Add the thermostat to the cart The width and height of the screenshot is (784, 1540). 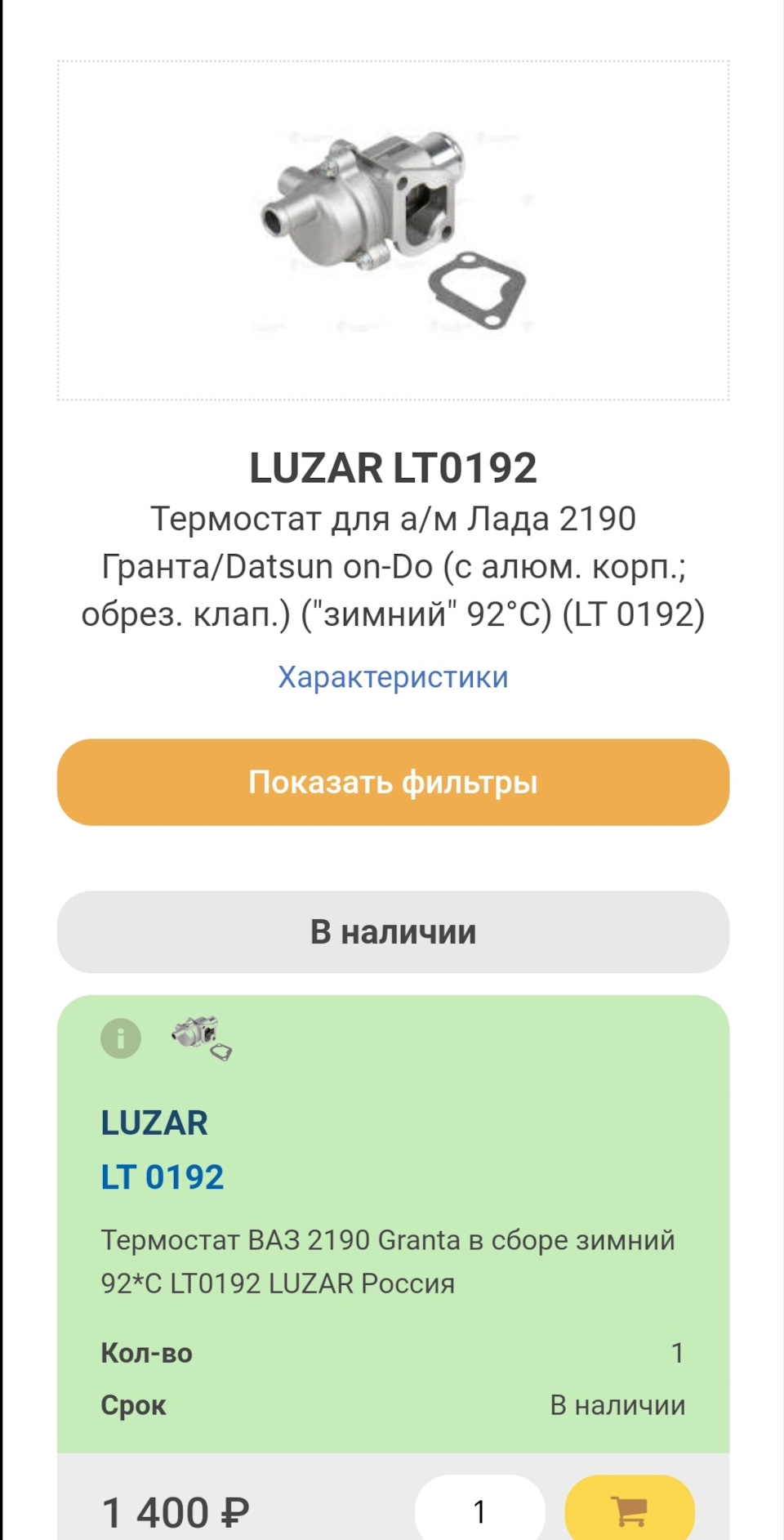pos(629,1511)
